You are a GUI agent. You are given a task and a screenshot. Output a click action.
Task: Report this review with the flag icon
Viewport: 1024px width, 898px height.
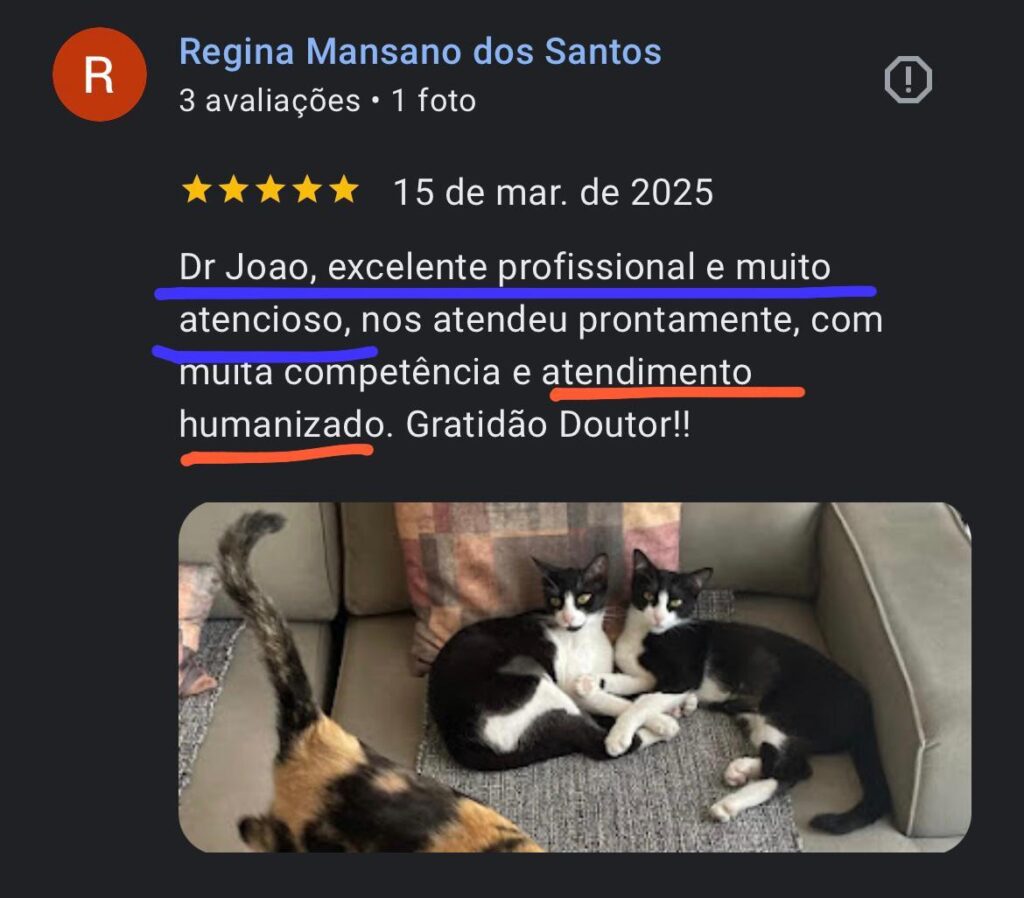click(908, 81)
